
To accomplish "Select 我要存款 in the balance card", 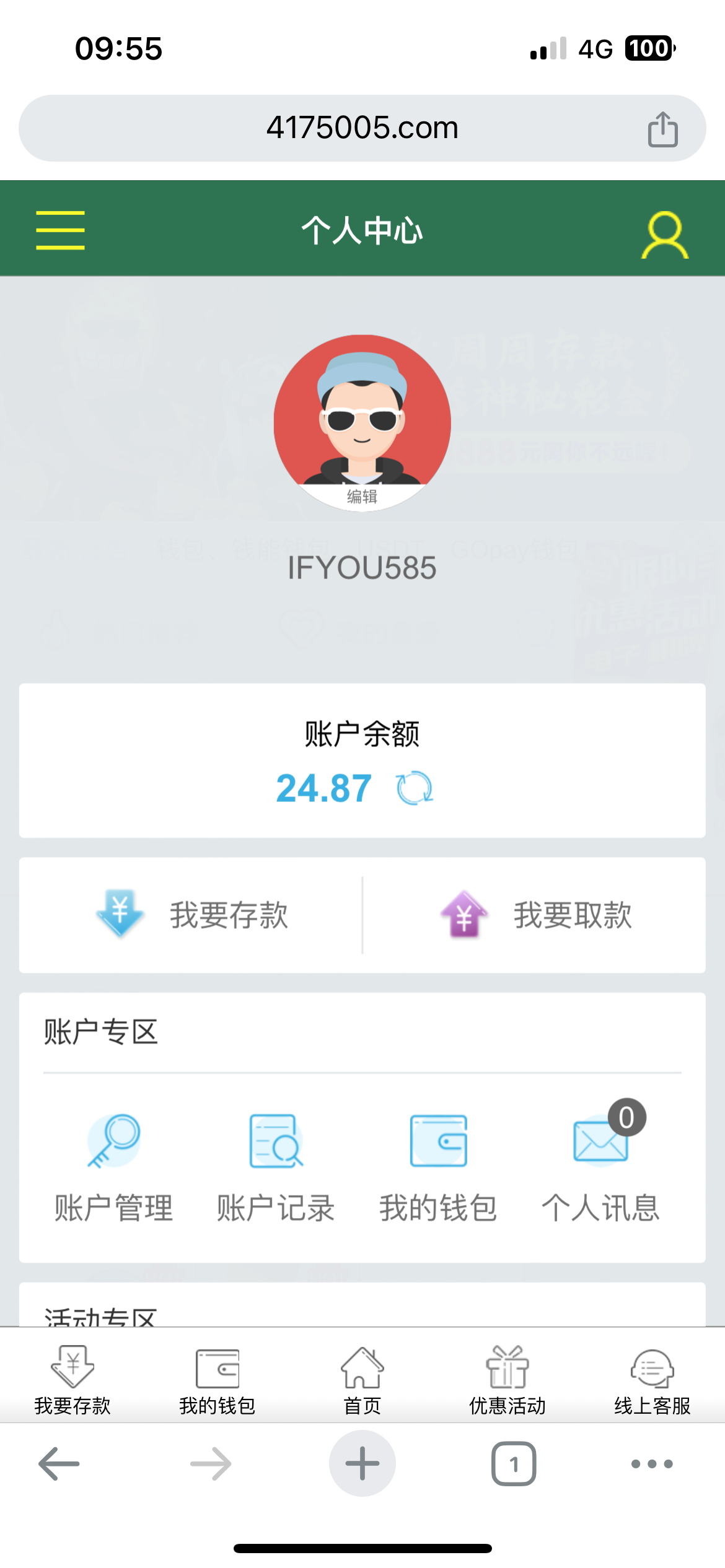I will coord(192,915).
